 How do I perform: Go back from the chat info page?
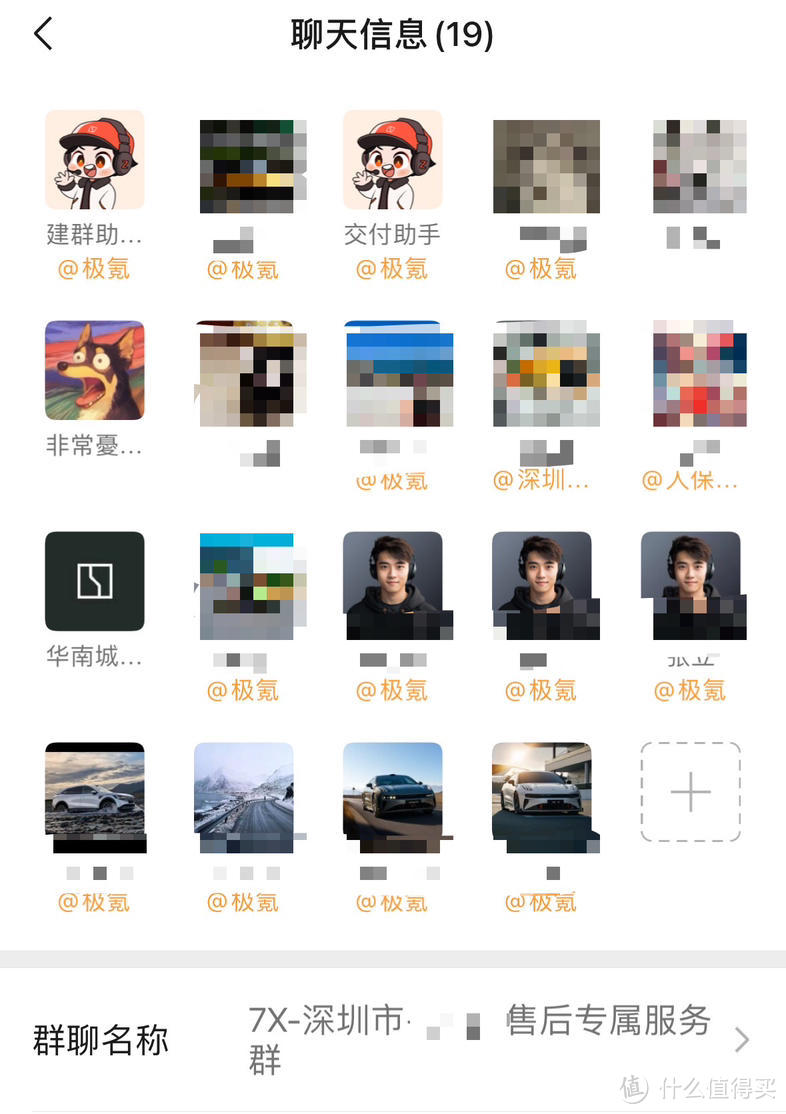[43, 35]
